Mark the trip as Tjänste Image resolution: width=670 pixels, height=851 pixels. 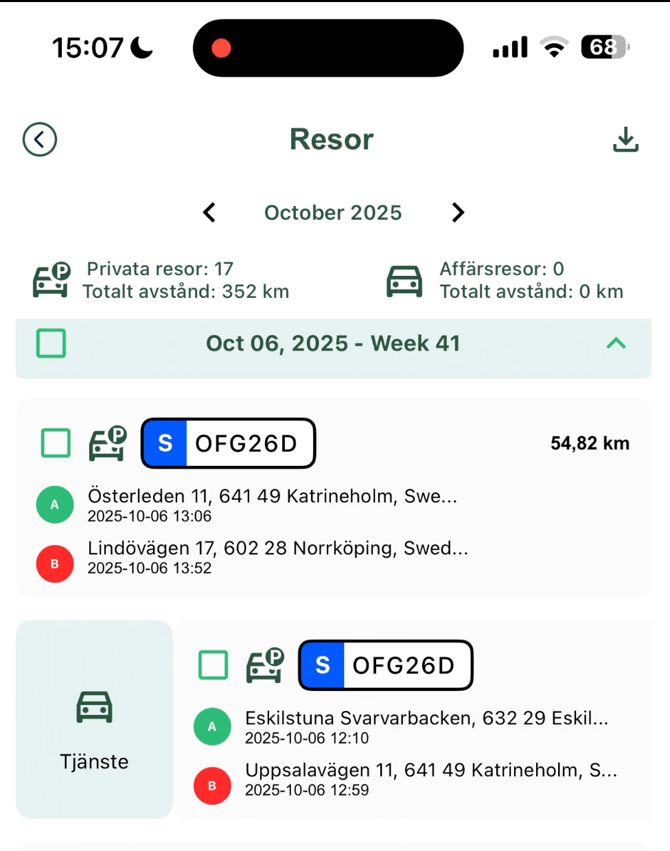[95, 720]
